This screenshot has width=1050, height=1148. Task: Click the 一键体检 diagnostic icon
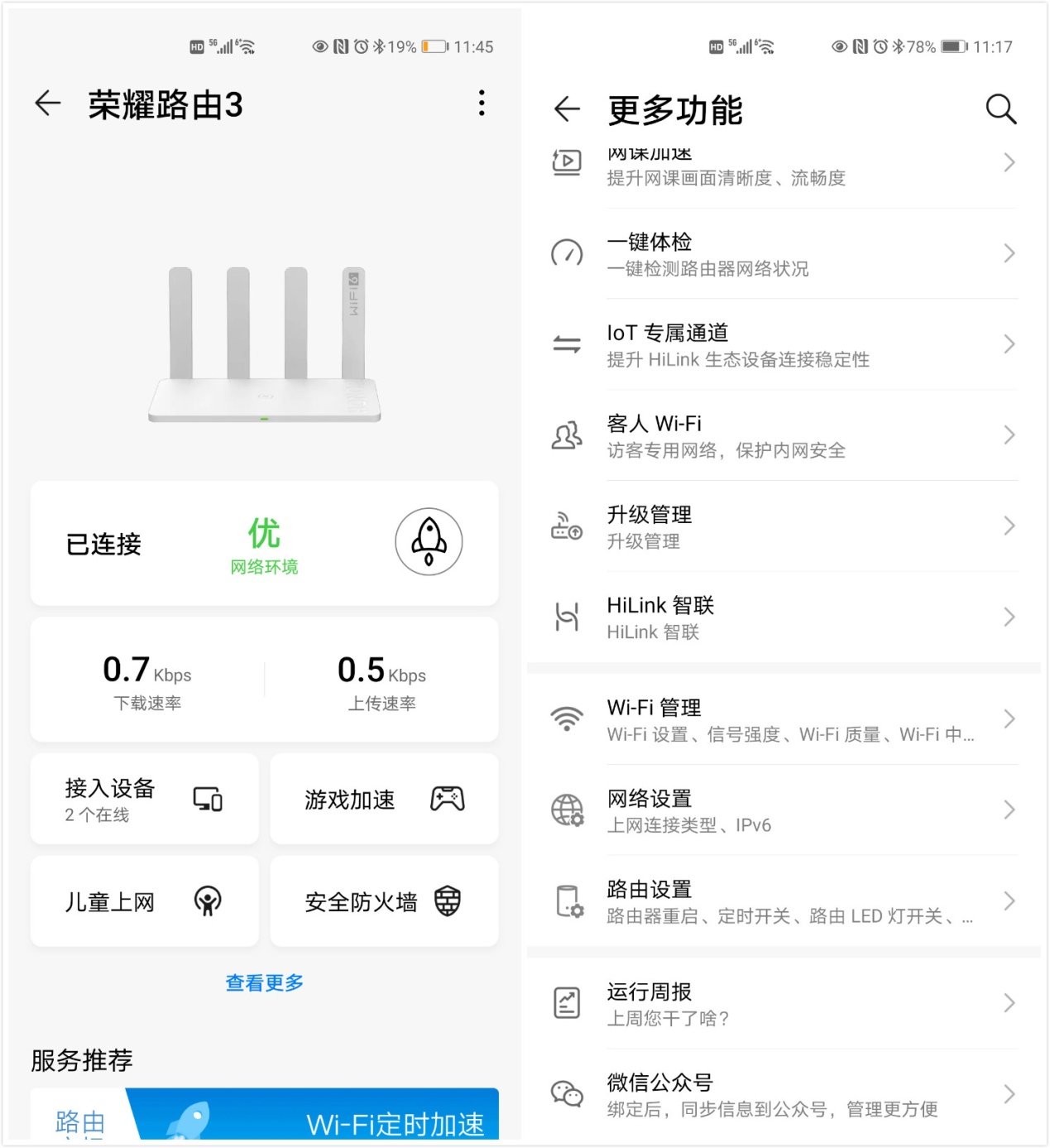(567, 253)
